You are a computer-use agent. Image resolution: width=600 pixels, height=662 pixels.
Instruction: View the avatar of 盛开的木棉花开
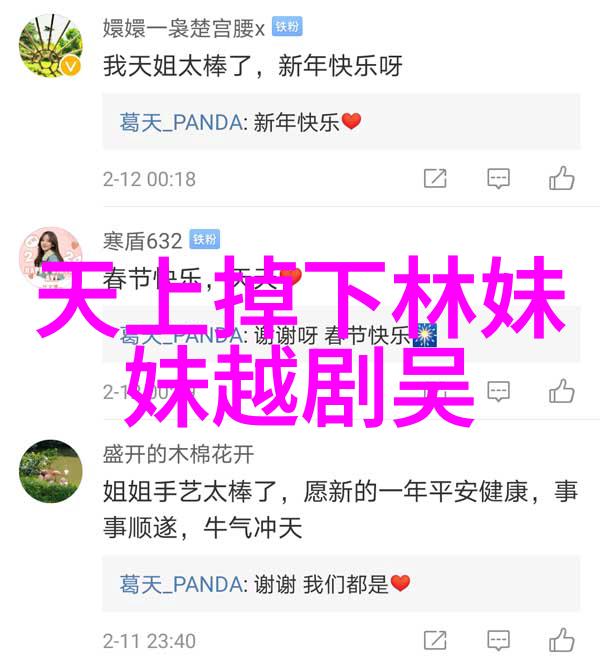pyautogui.click(x=49, y=471)
